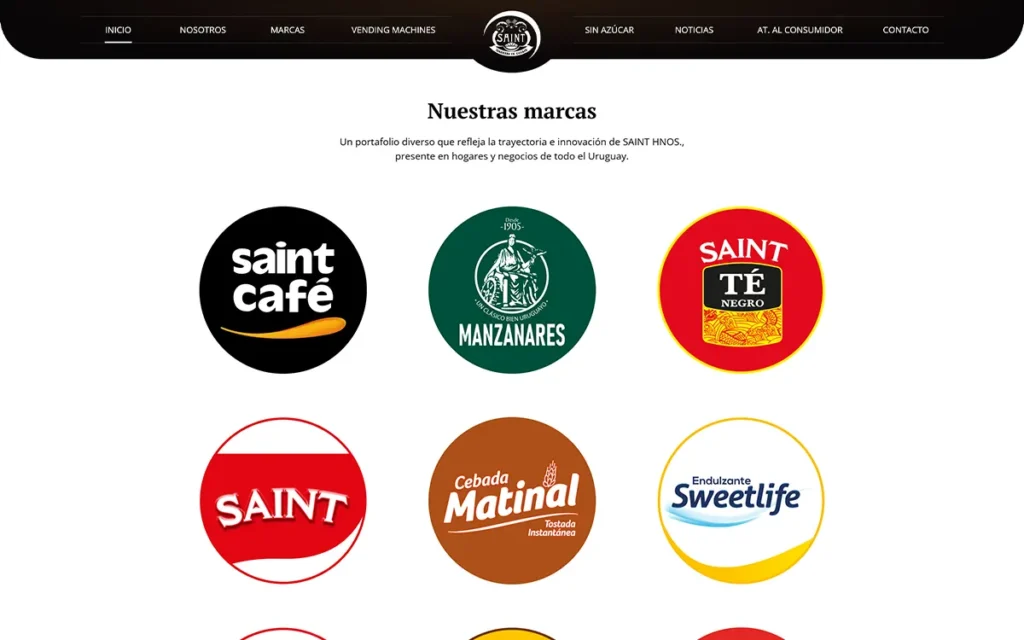Open At. al Consumidor page
This screenshot has width=1024, height=640.
800,30
